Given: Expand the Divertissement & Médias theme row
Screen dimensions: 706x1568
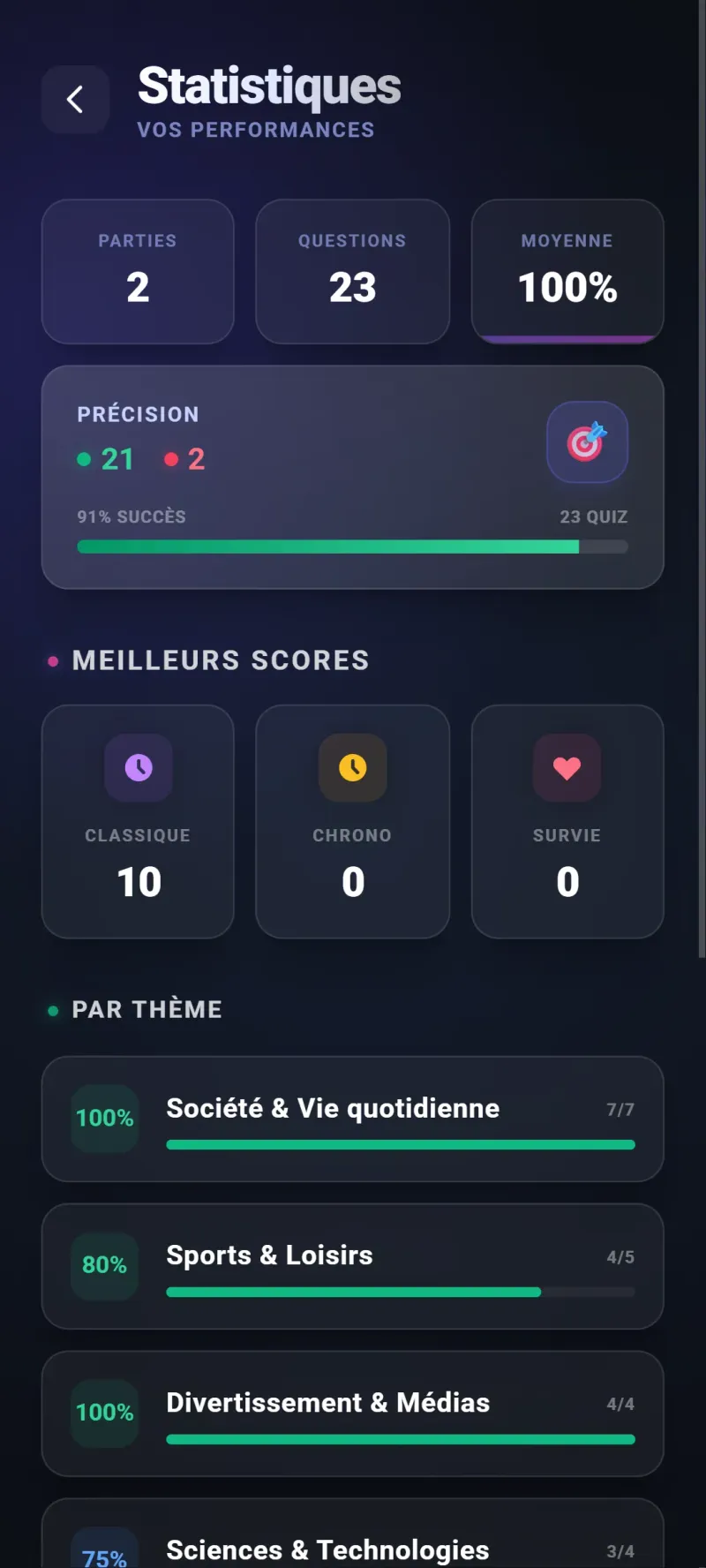Looking at the screenshot, I should [353, 1413].
